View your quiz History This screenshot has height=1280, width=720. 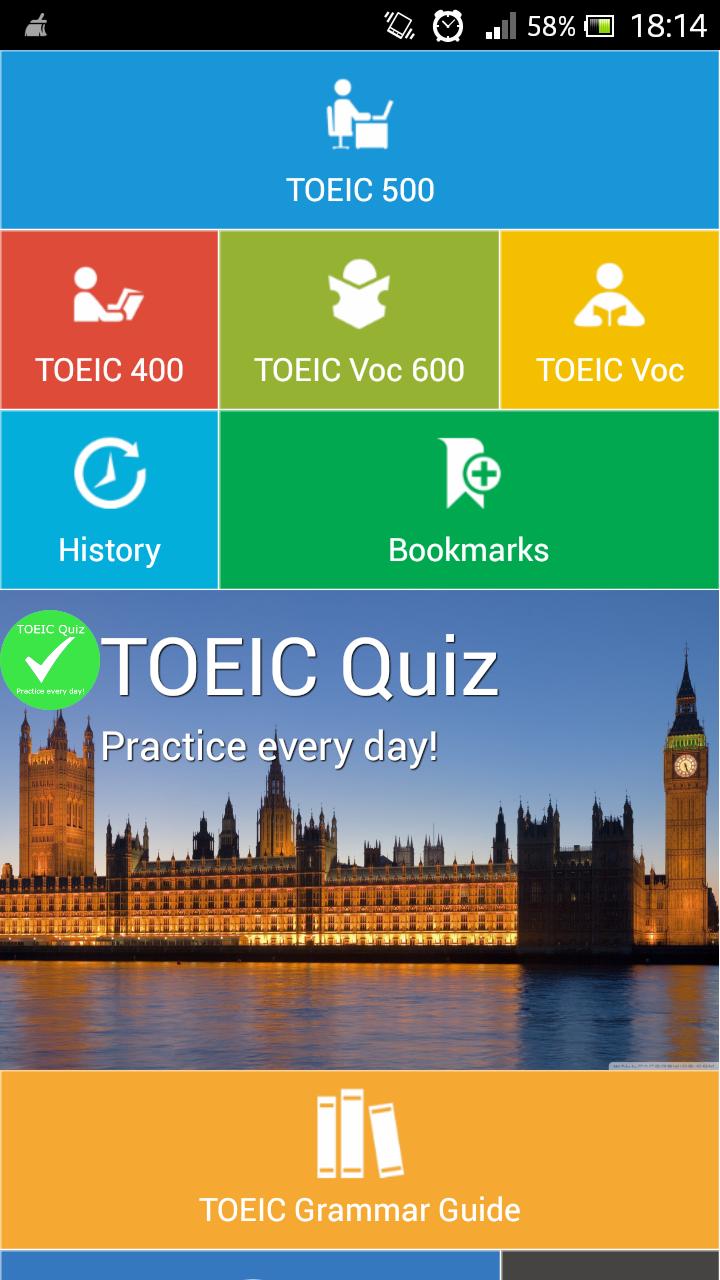[107, 498]
